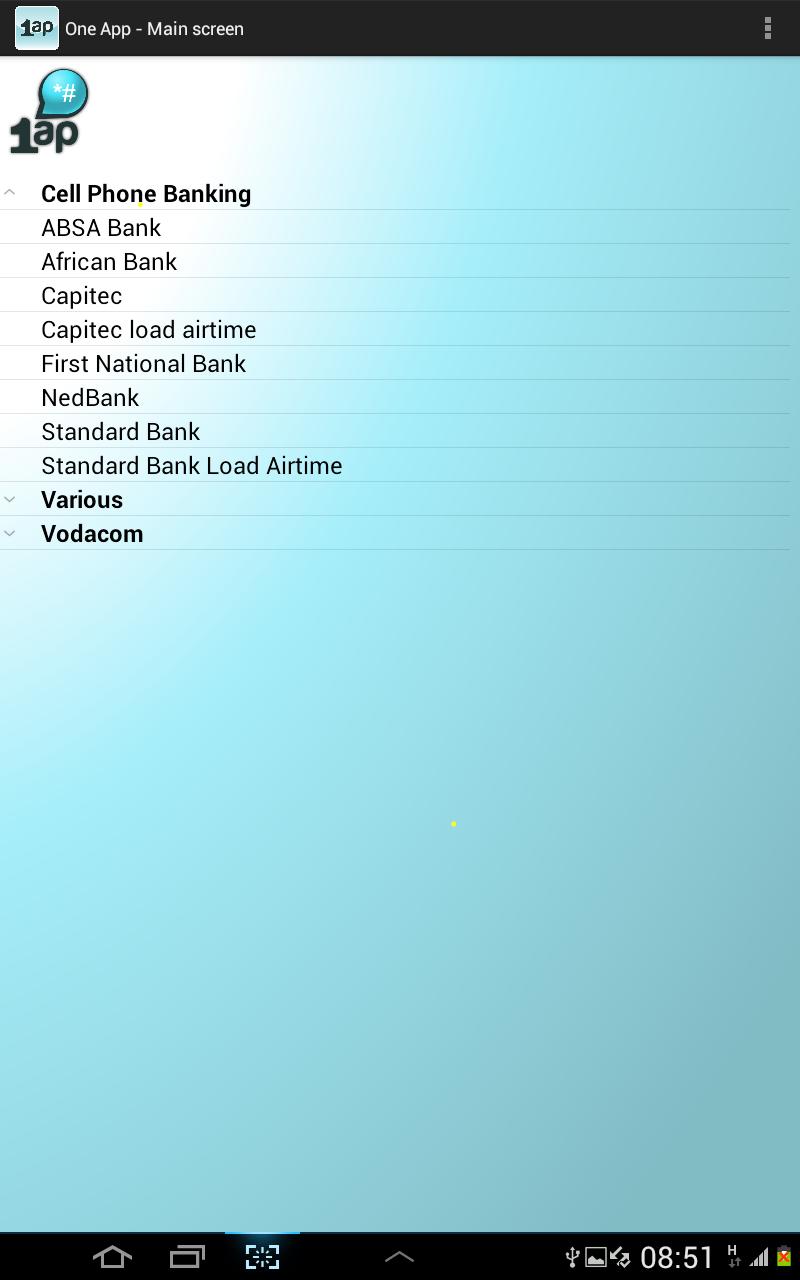Select Capitec load airtime
The height and width of the screenshot is (1280, 800).
pyautogui.click(x=148, y=329)
